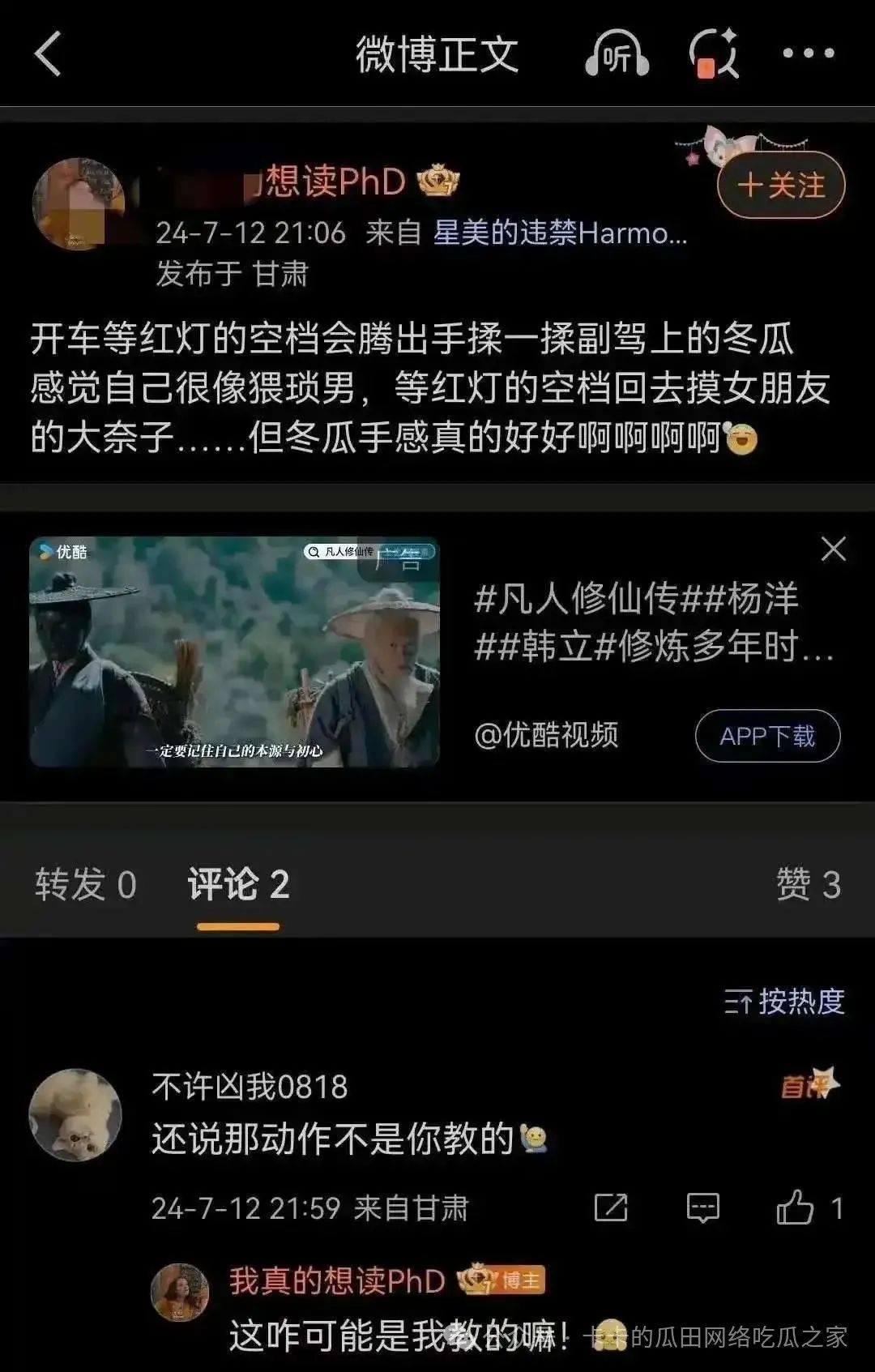
Task: Open the three-dot overflow menu
Action: [808, 53]
